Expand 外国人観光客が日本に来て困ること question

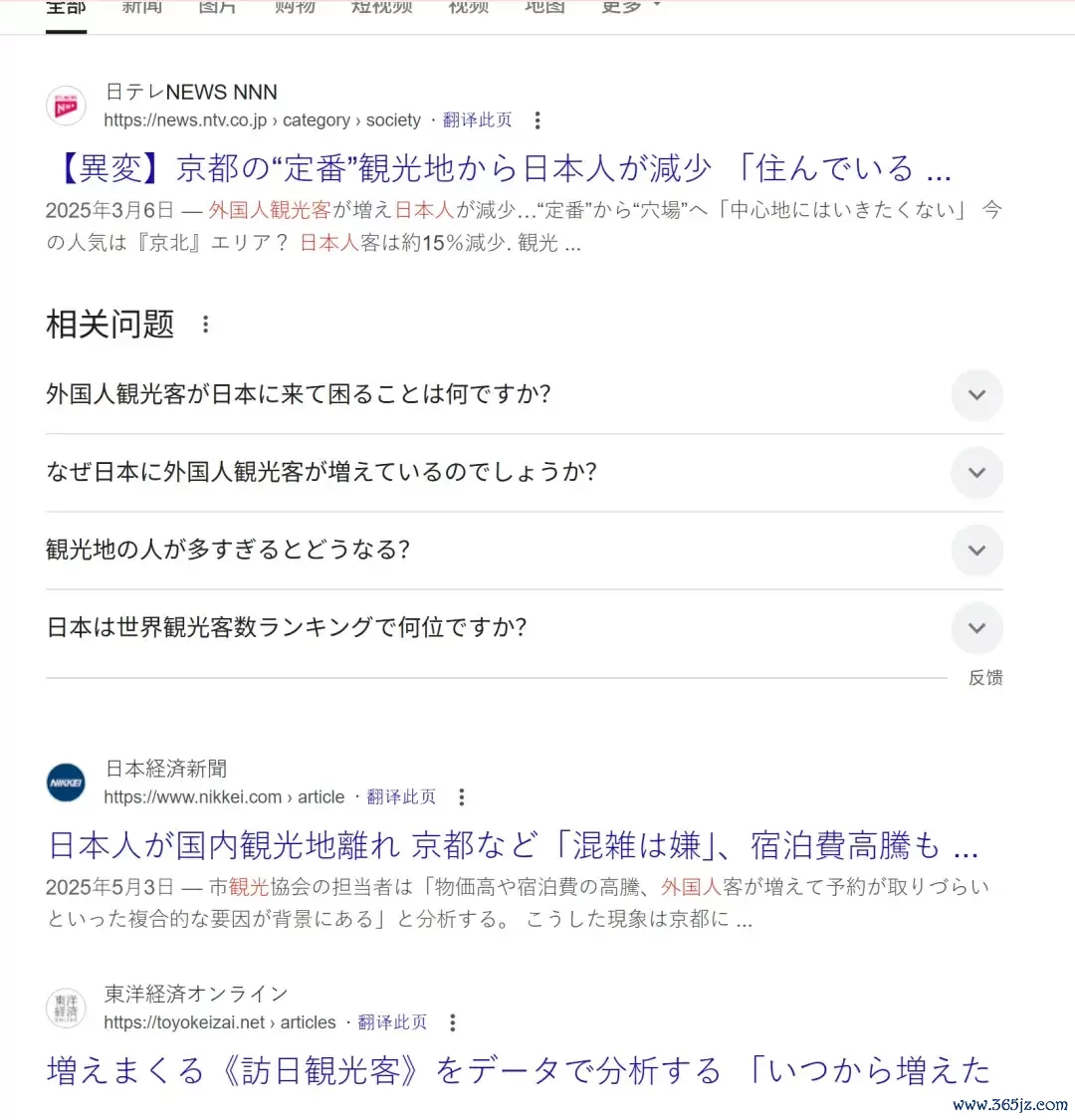976,394
